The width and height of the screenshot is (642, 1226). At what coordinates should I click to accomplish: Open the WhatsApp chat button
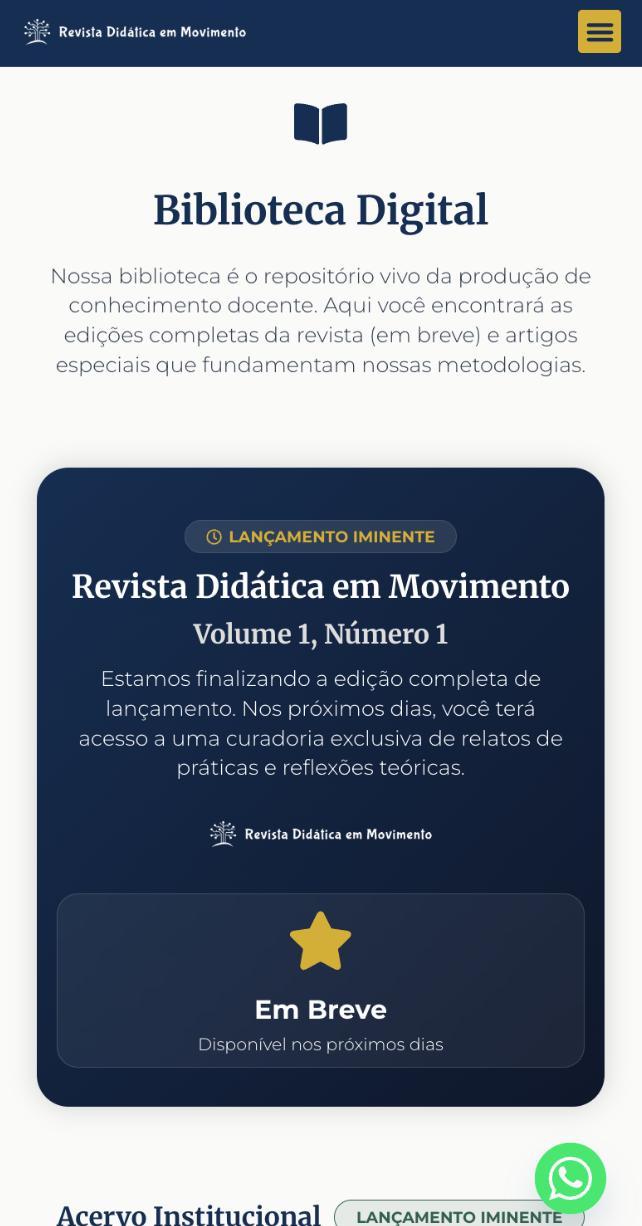570,1178
